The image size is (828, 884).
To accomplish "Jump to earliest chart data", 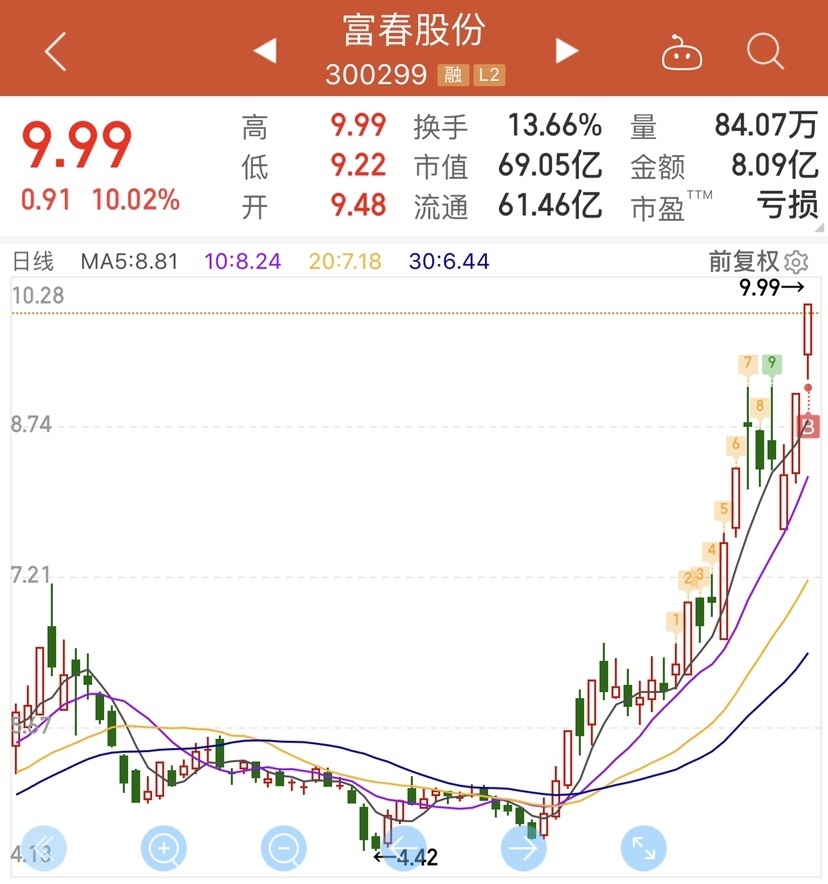I will coord(42,849).
